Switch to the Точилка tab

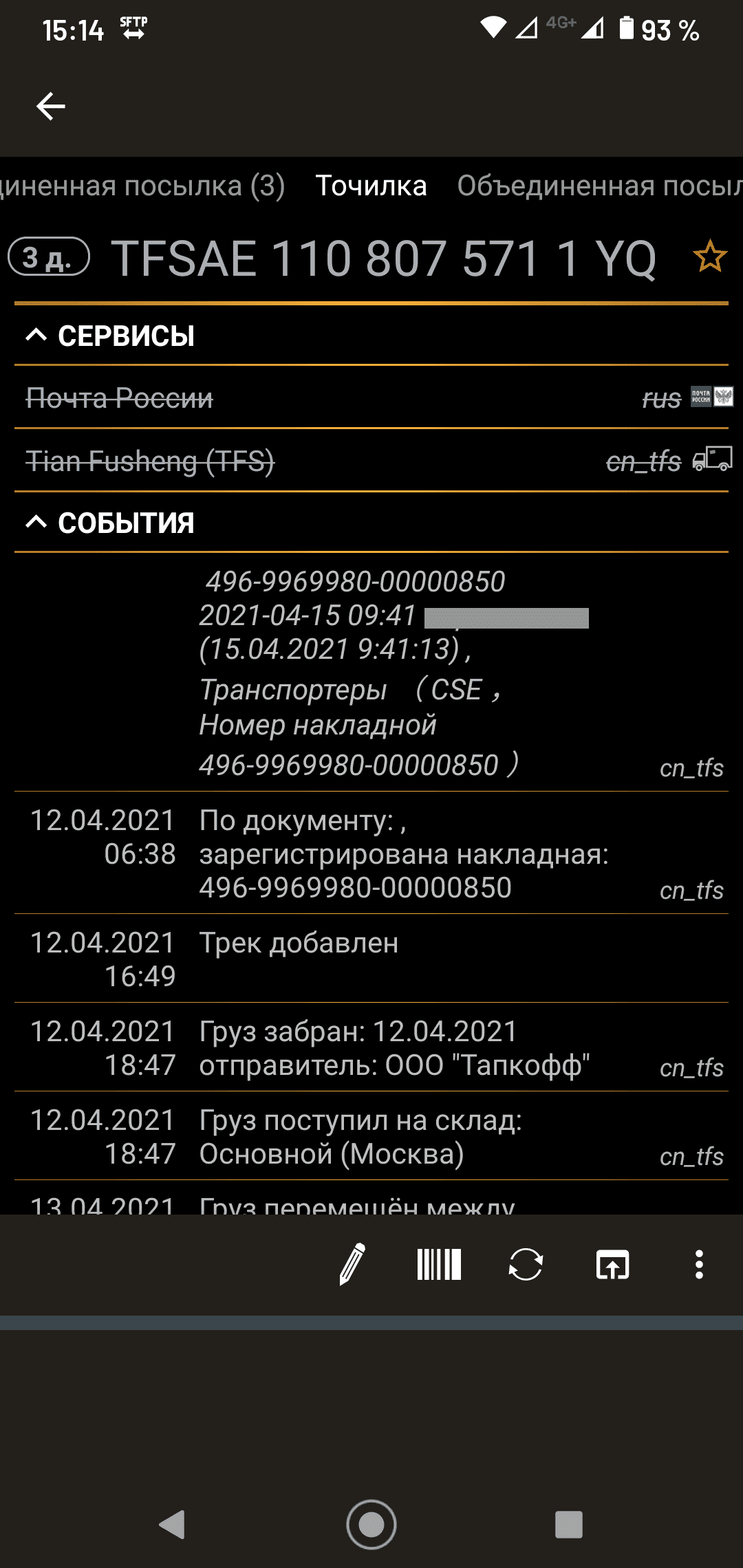(x=371, y=186)
